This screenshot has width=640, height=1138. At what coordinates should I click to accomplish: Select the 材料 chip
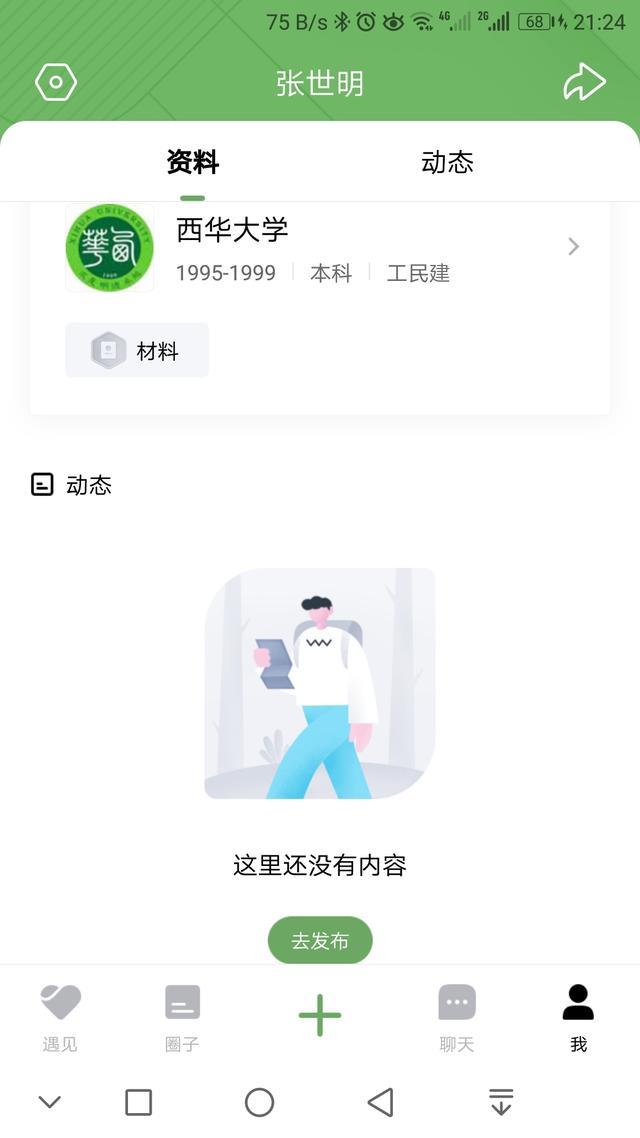point(137,351)
